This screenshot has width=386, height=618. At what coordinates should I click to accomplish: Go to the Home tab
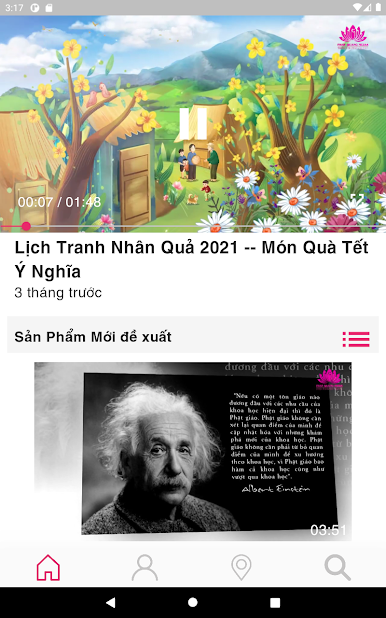pos(48,568)
